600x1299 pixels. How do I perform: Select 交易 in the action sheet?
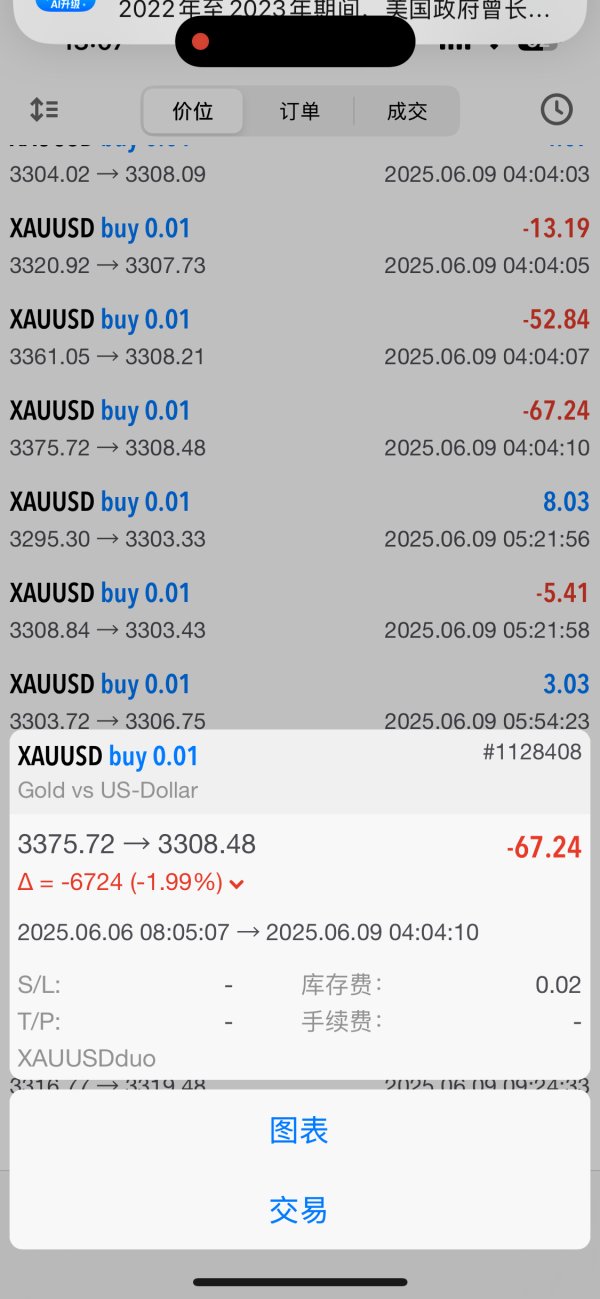(299, 1211)
